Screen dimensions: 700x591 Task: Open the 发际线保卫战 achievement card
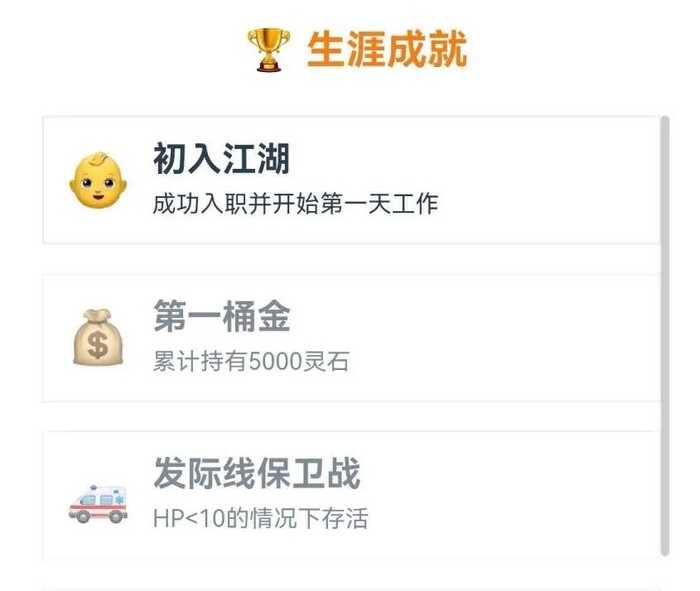350,494
